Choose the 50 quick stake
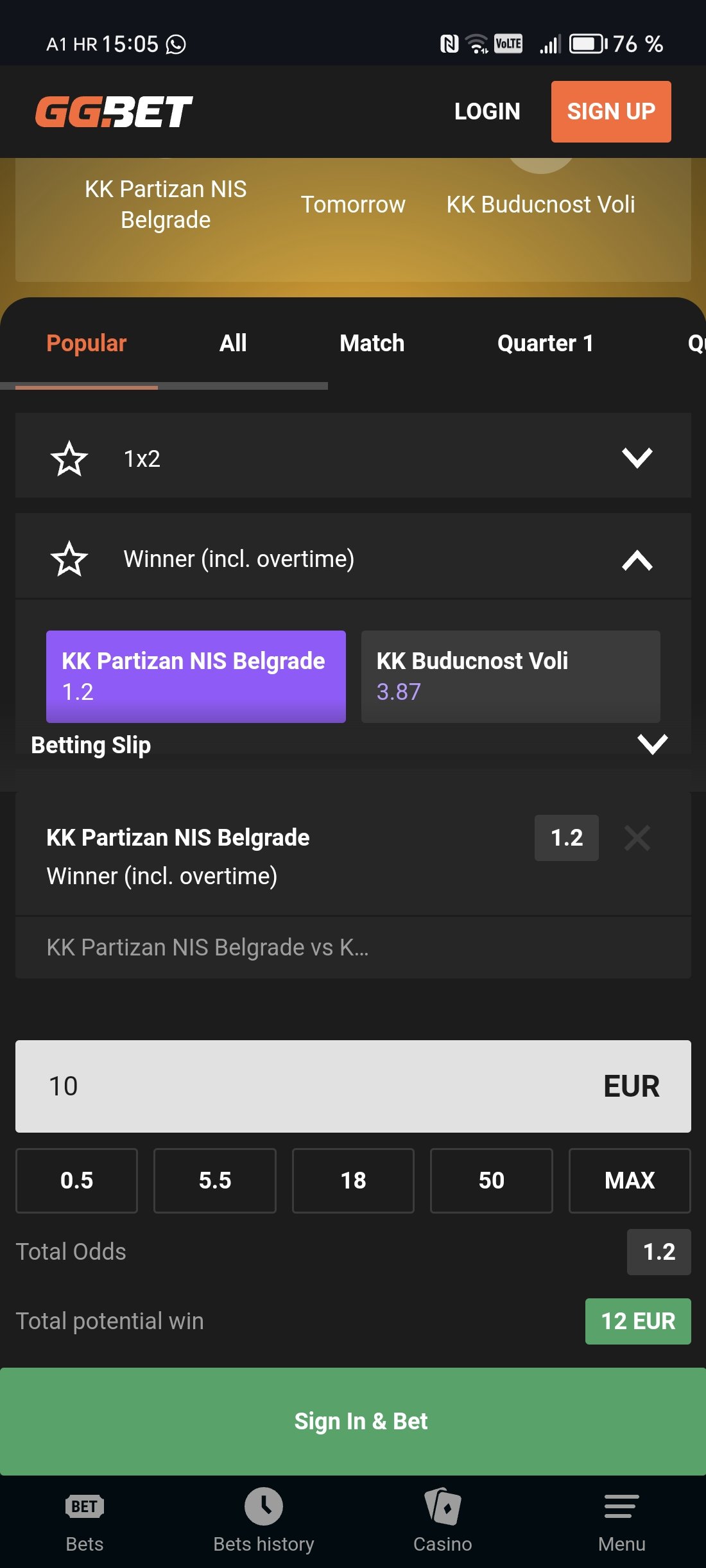The width and height of the screenshot is (706, 1568). click(491, 1180)
